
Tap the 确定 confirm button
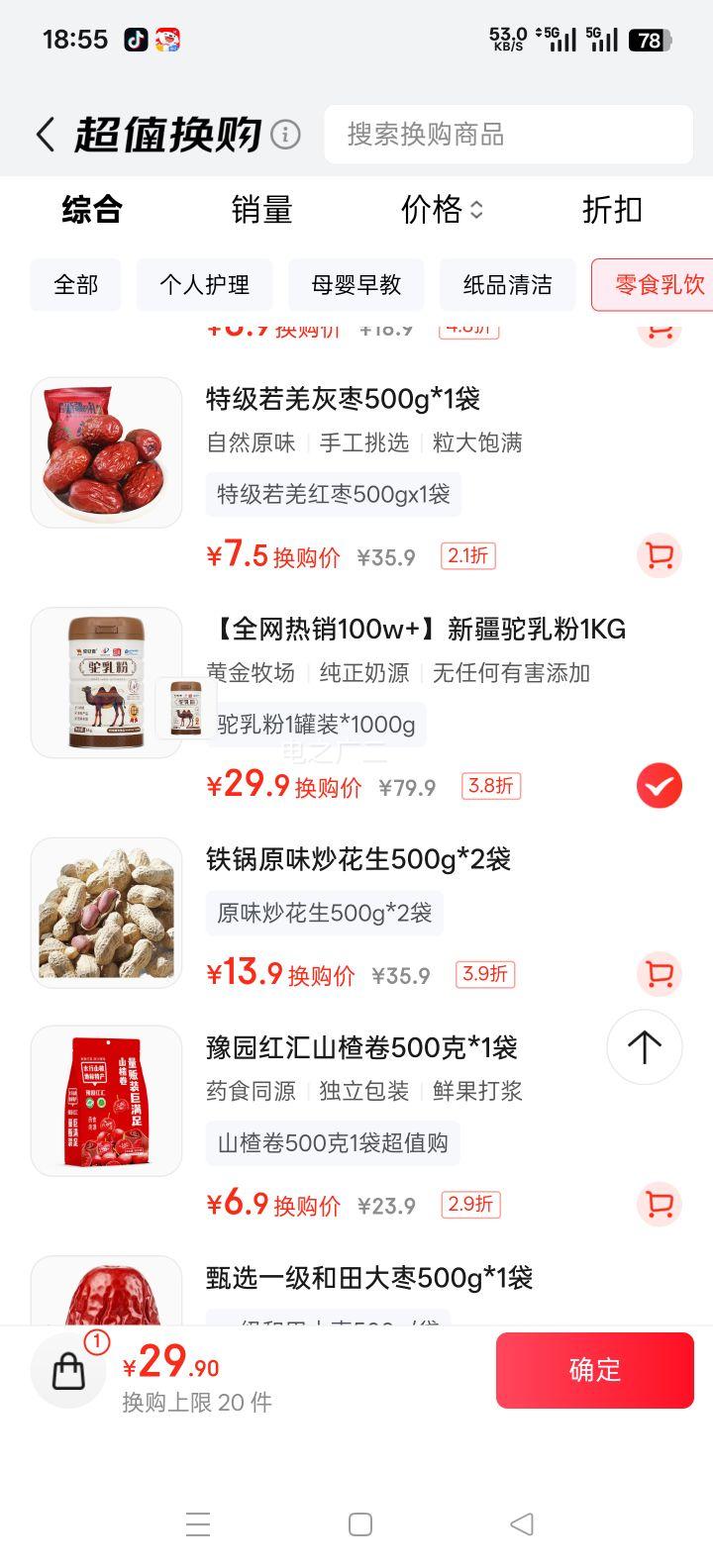click(594, 1370)
